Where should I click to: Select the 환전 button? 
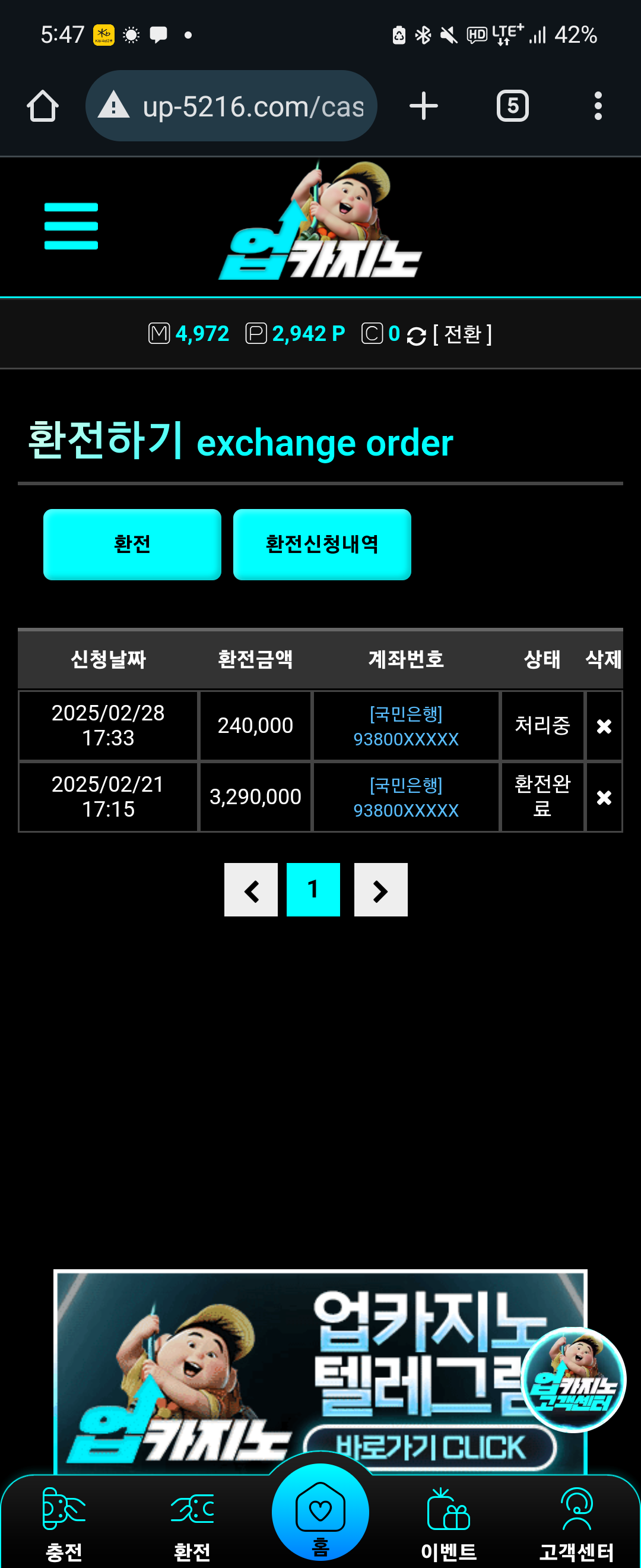coord(132,544)
